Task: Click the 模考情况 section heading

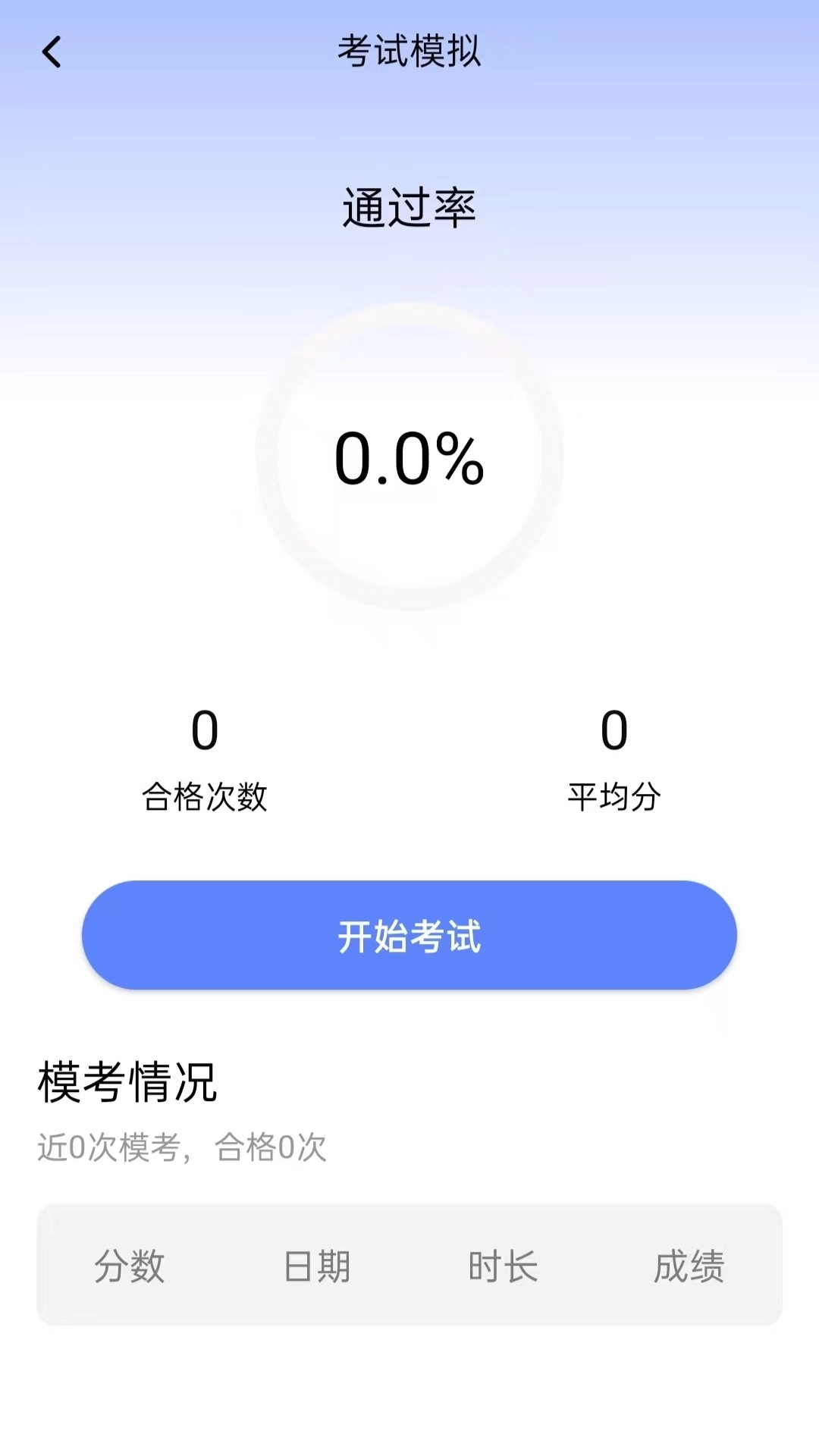Action: click(127, 1083)
